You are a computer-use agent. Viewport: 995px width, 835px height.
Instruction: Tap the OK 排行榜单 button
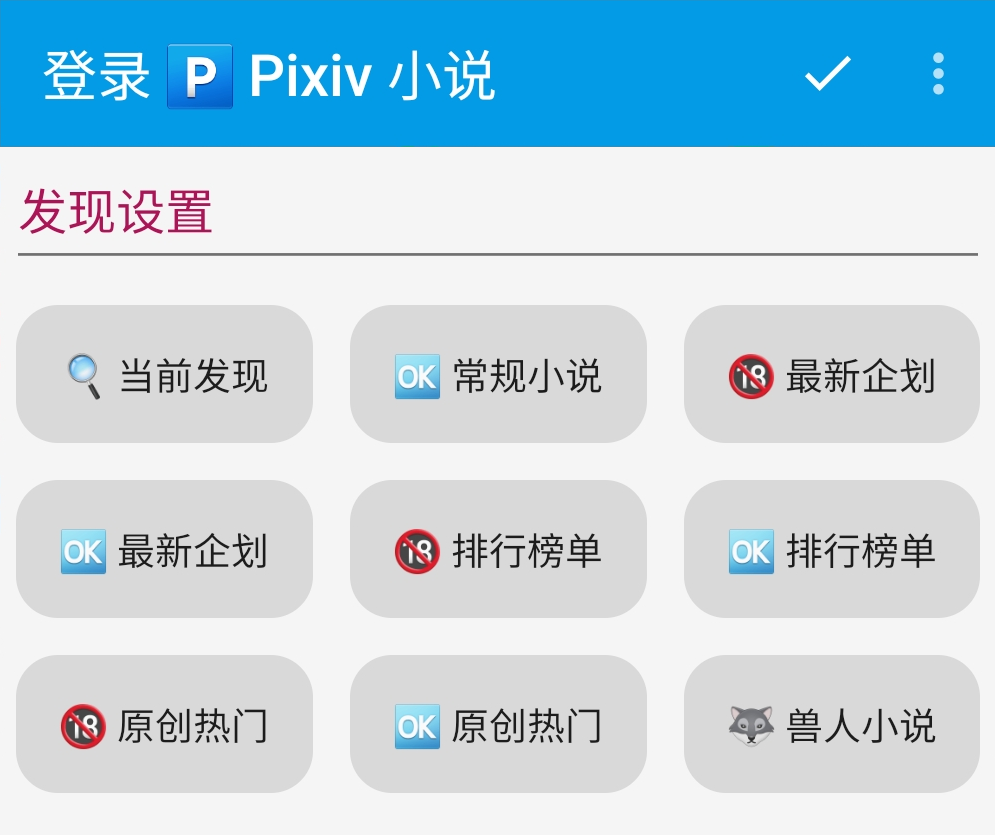tap(831, 550)
